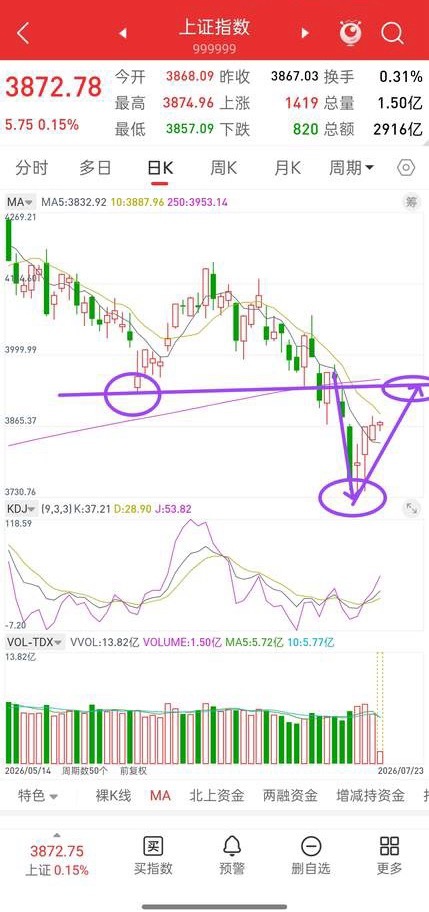
Task: Expand the 周期 dropdown
Action: coord(351,168)
